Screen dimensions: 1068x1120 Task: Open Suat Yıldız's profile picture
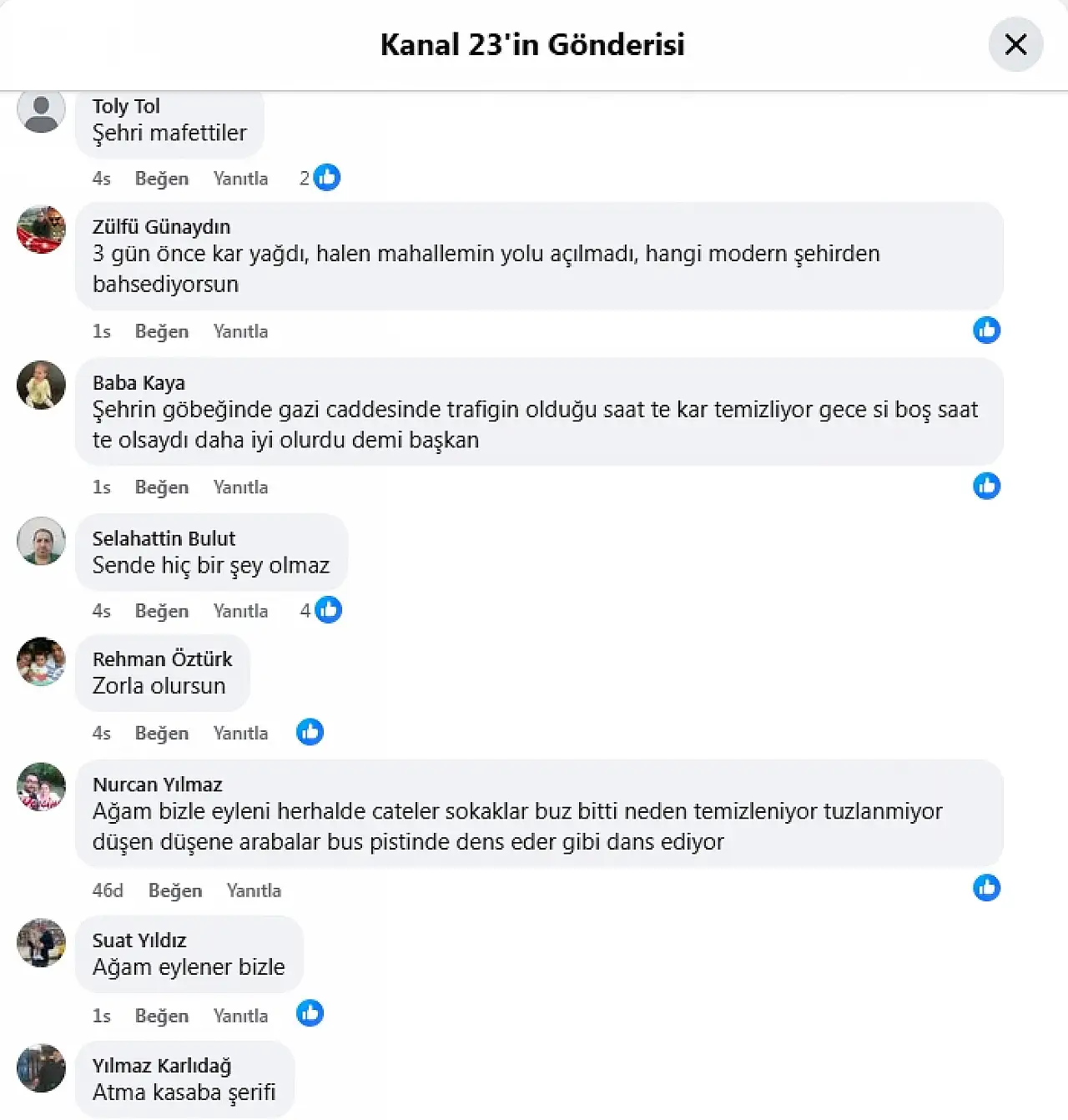(x=41, y=942)
